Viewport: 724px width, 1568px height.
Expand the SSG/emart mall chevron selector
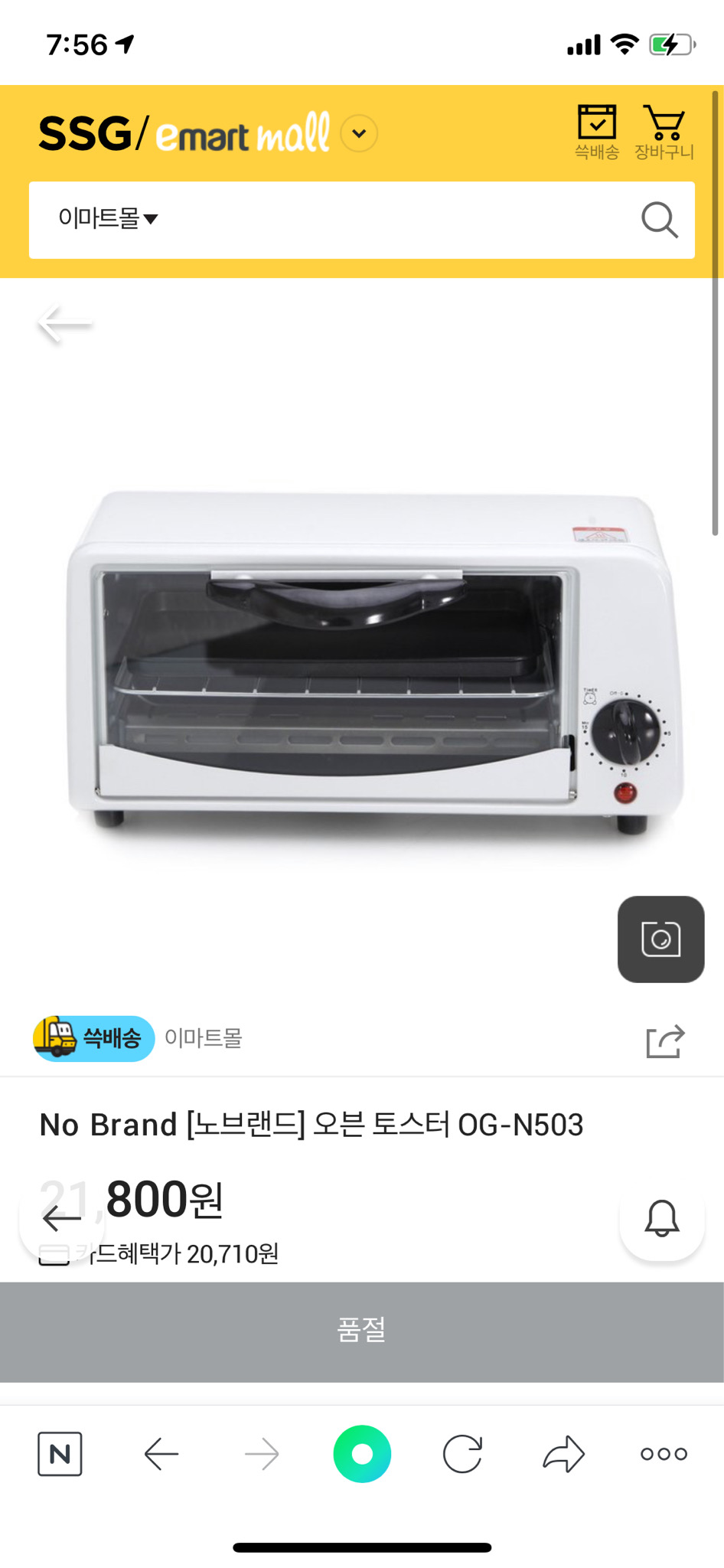pos(357,132)
